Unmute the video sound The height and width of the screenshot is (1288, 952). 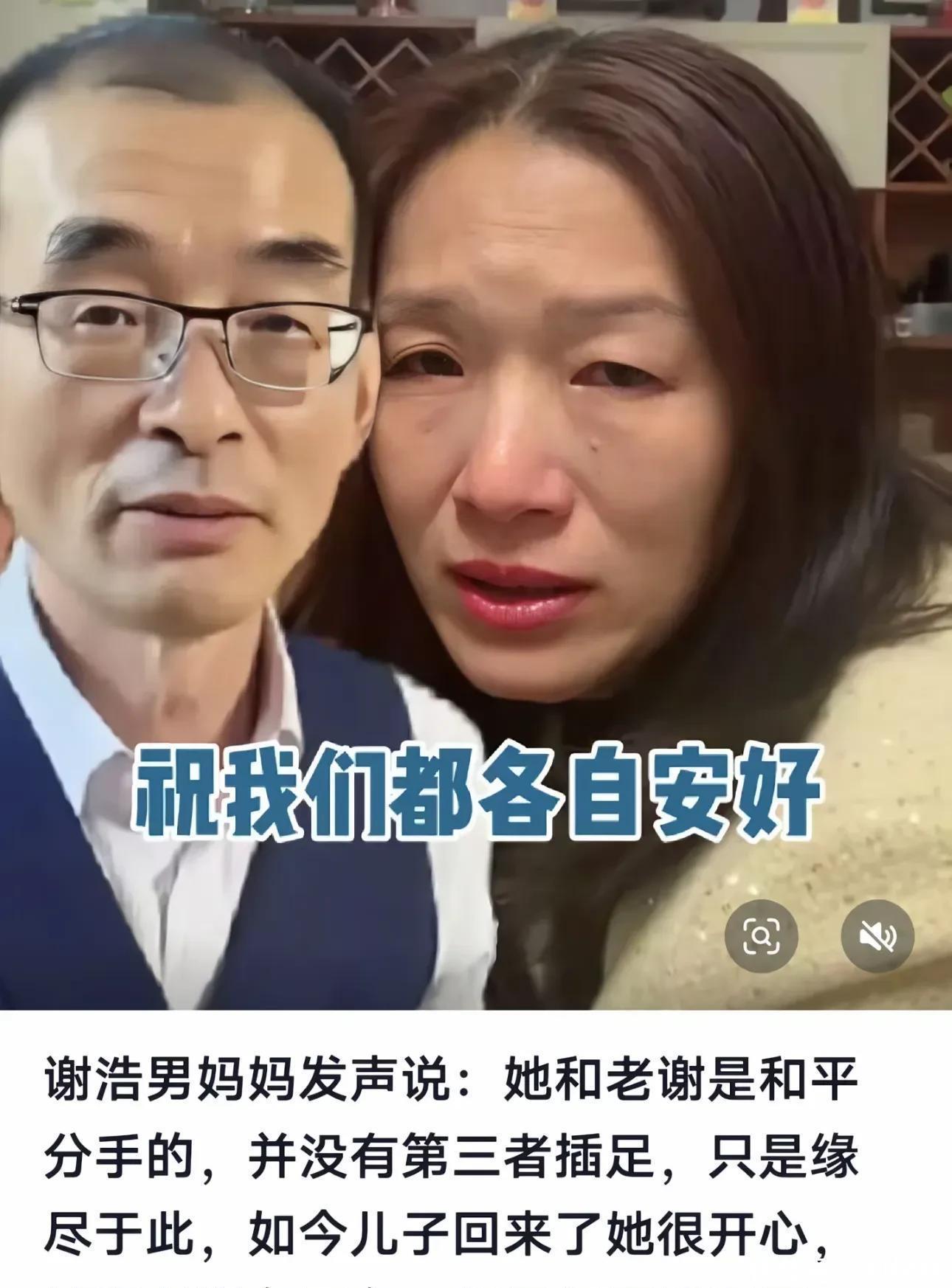(x=877, y=936)
